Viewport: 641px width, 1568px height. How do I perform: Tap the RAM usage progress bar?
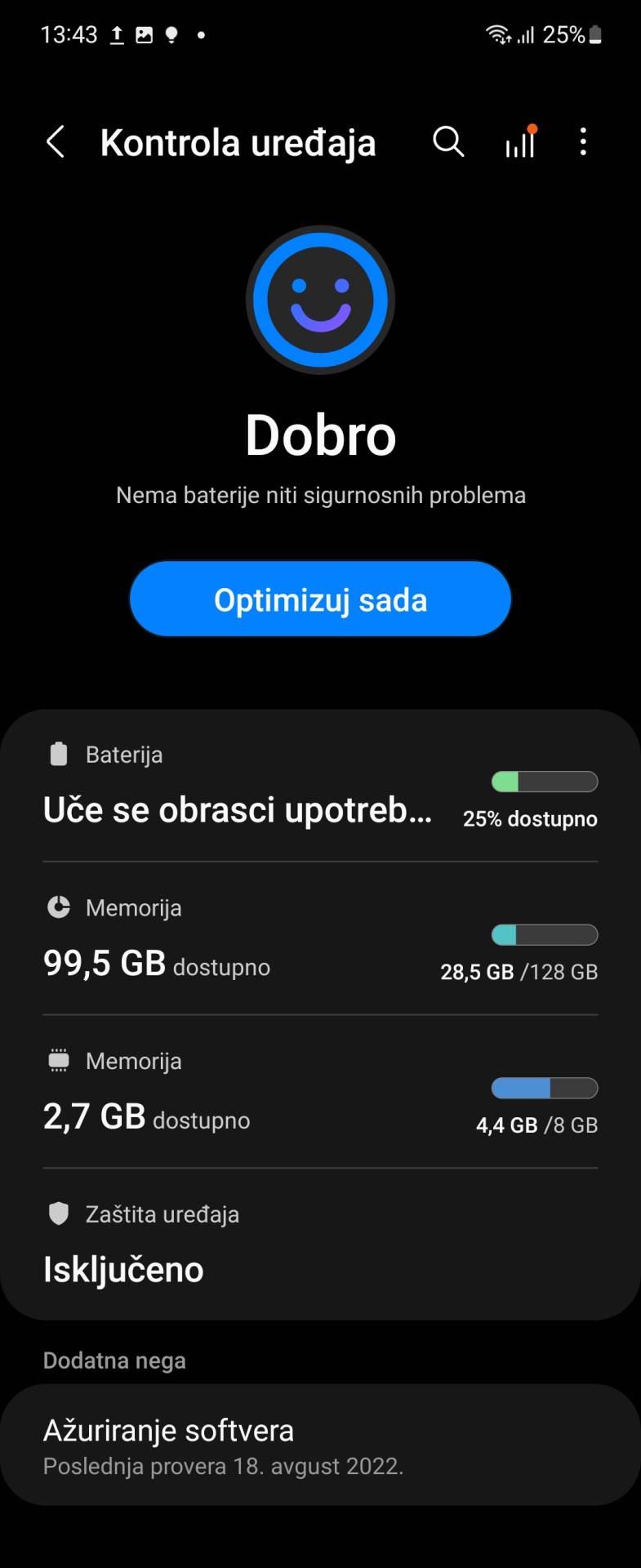point(544,1087)
